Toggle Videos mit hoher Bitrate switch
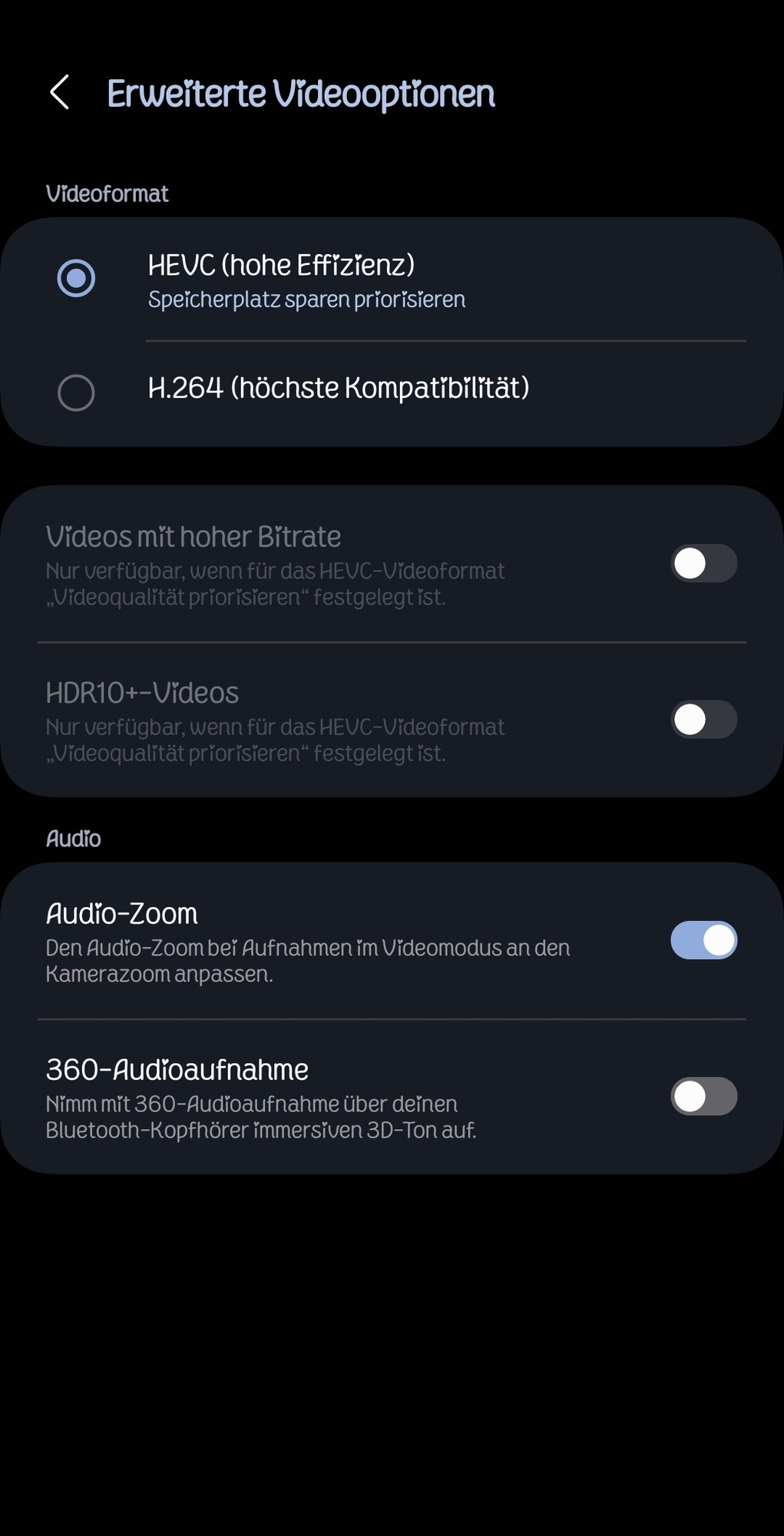 click(703, 564)
